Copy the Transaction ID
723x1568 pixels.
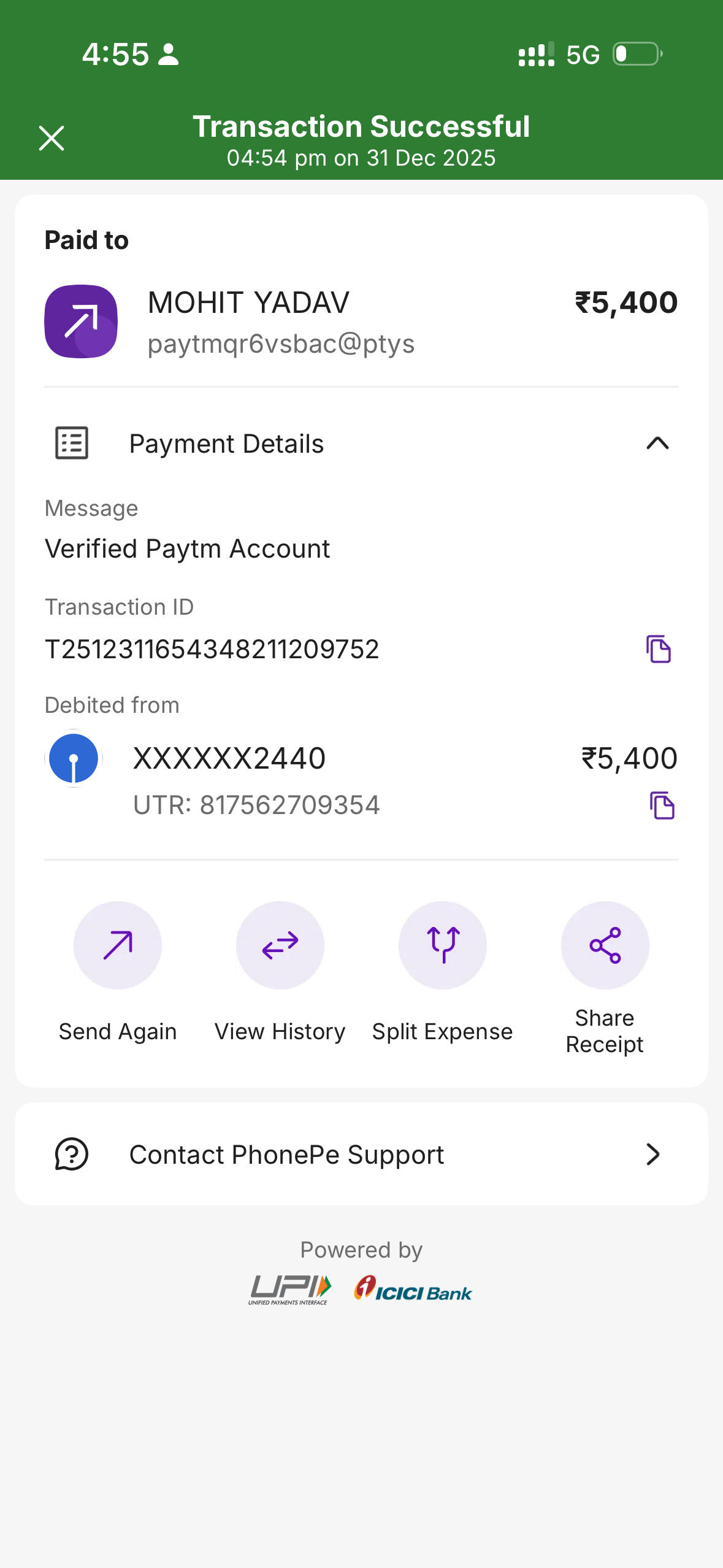pyautogui.click(x=659, y=649)
